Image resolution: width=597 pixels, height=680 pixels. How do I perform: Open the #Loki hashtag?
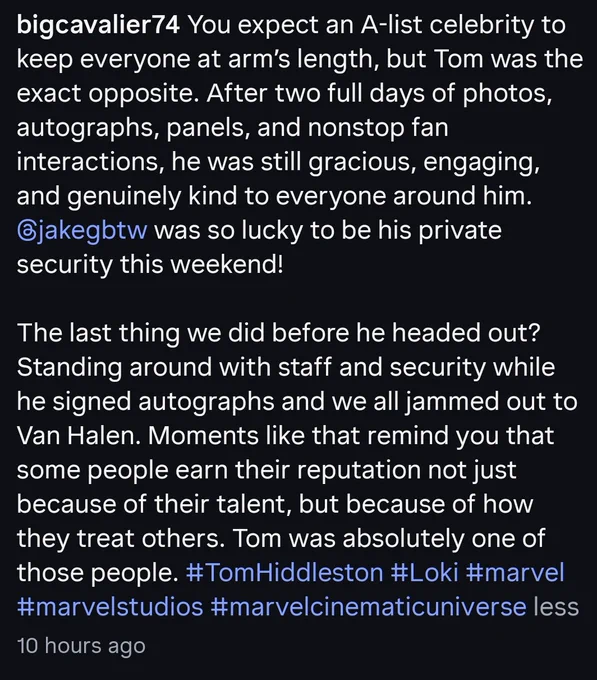pyautogui.click(x=424, y=572)
